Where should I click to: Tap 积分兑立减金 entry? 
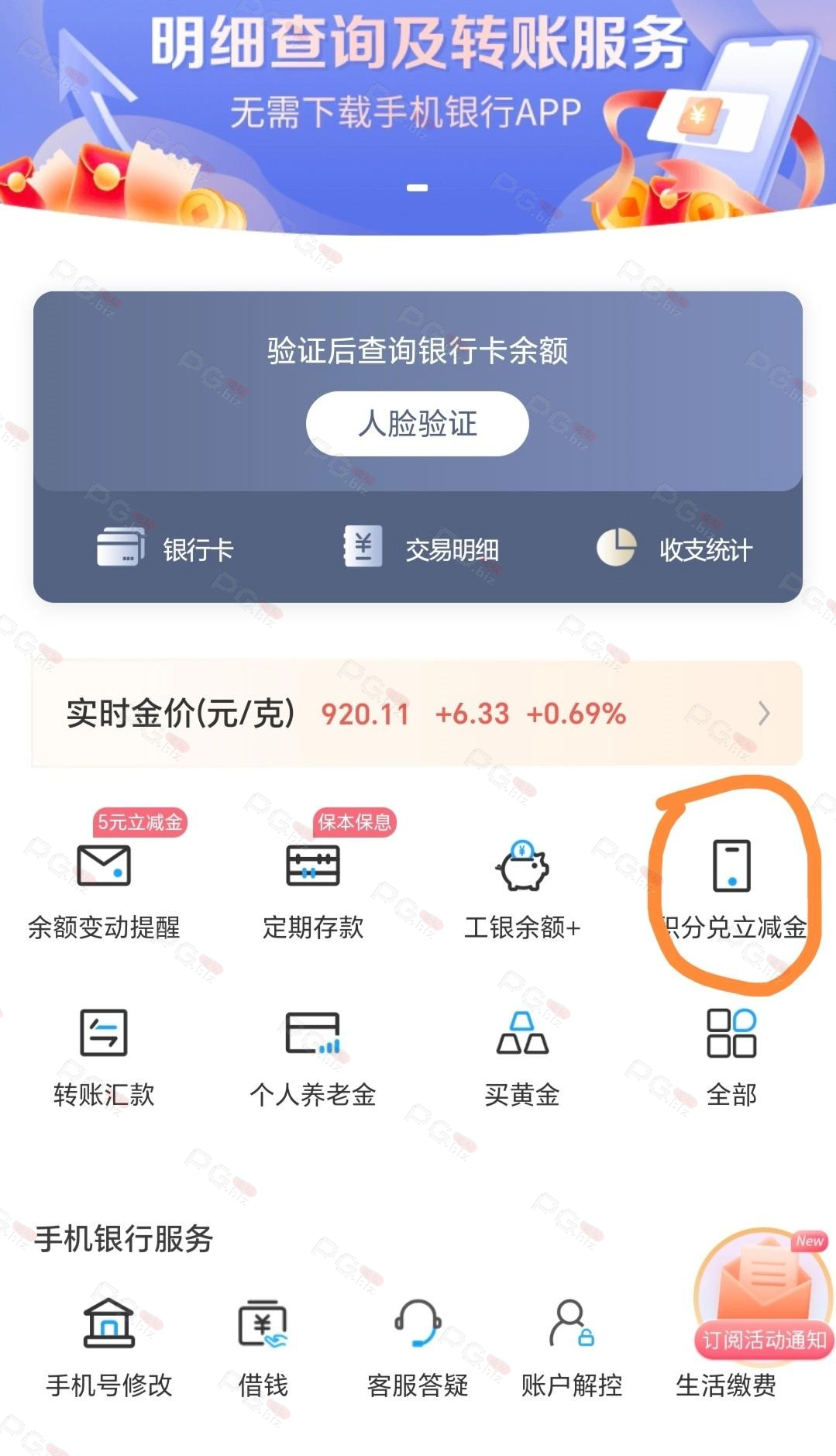coord(731,886)
